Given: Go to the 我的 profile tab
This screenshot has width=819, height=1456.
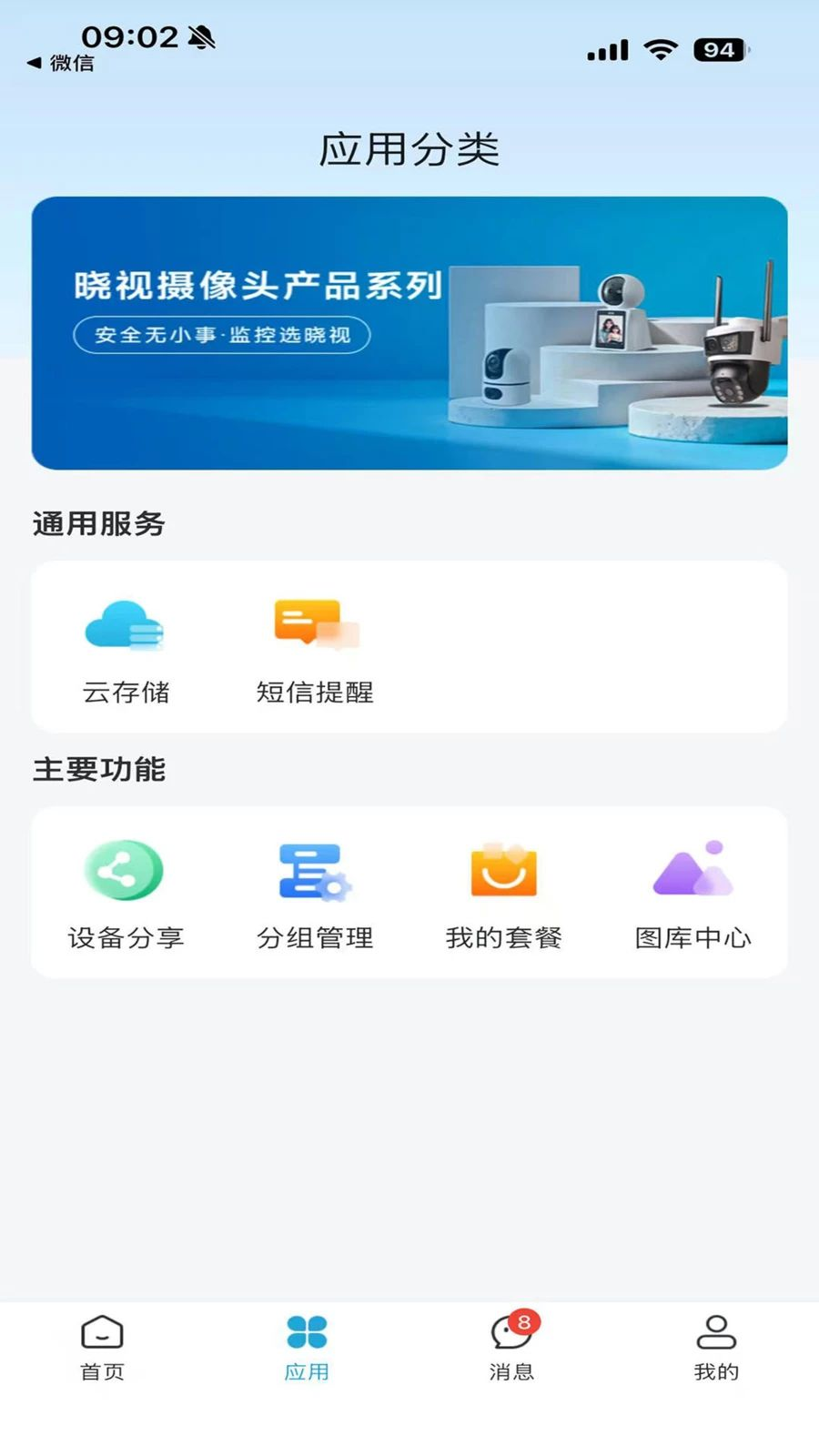Looking at the screenshot, I should [716, 1349].
